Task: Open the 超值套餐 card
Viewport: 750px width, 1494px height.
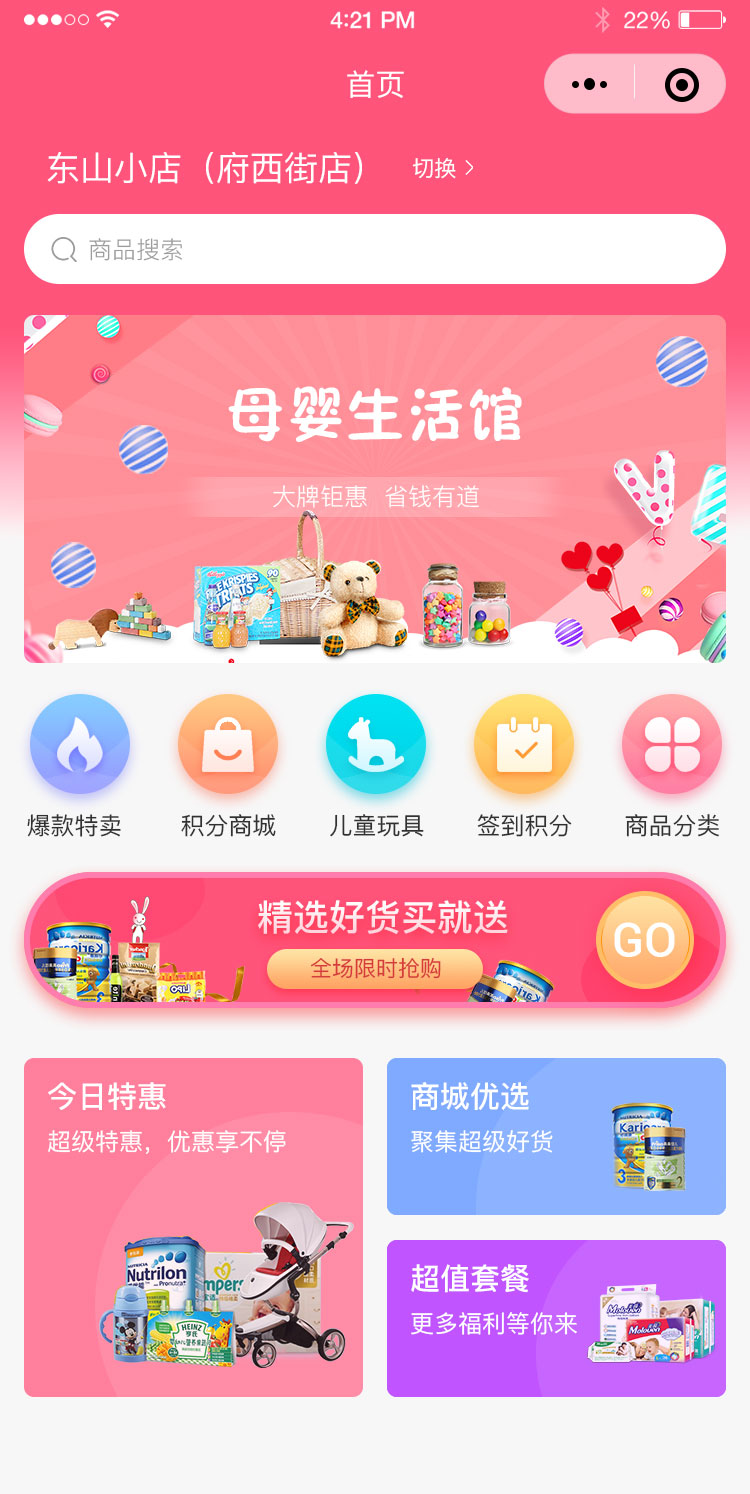Action: point(556,1318)
